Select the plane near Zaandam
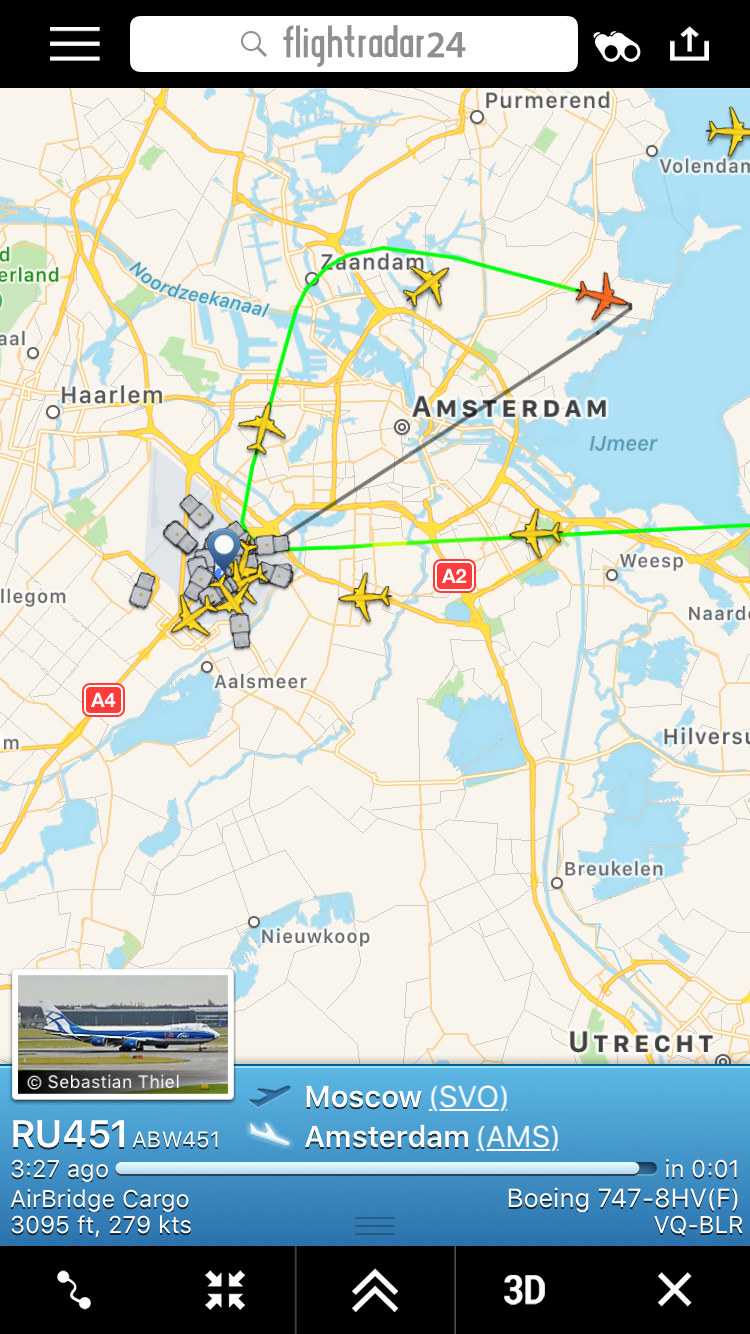The image size is (750, 1334). pyautogui.click(x=427, y=285)
